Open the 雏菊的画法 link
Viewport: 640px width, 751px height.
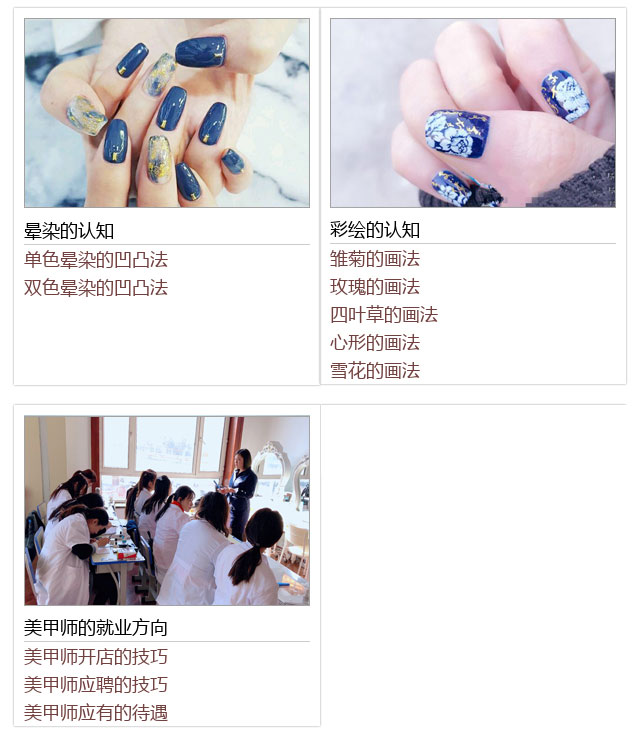click(x=375, y=259)
